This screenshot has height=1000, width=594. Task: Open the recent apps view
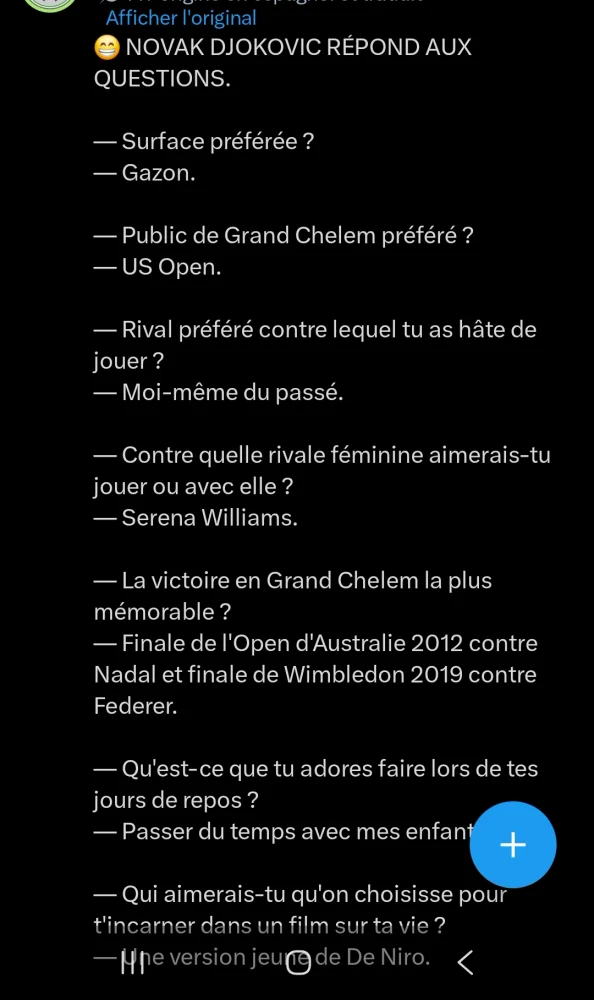(x=132, y=963)
